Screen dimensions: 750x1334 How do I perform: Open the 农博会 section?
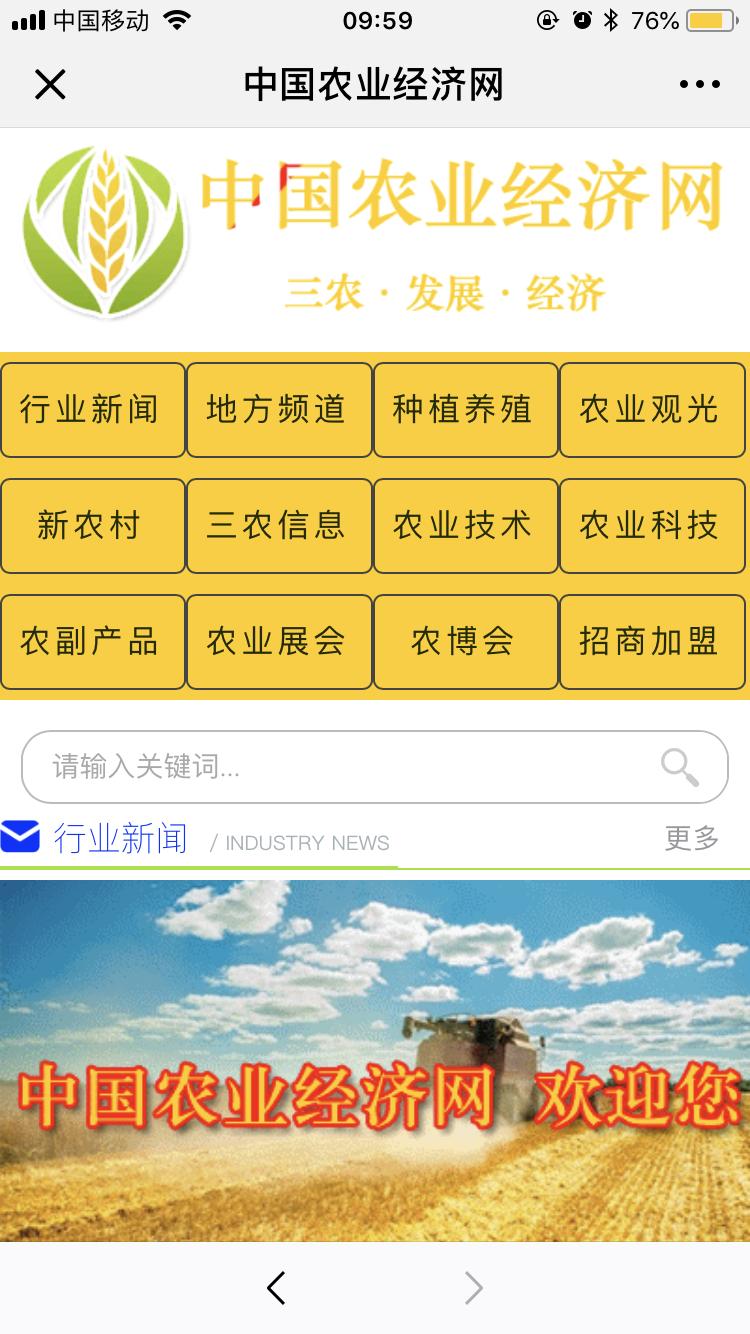(465, 641)
